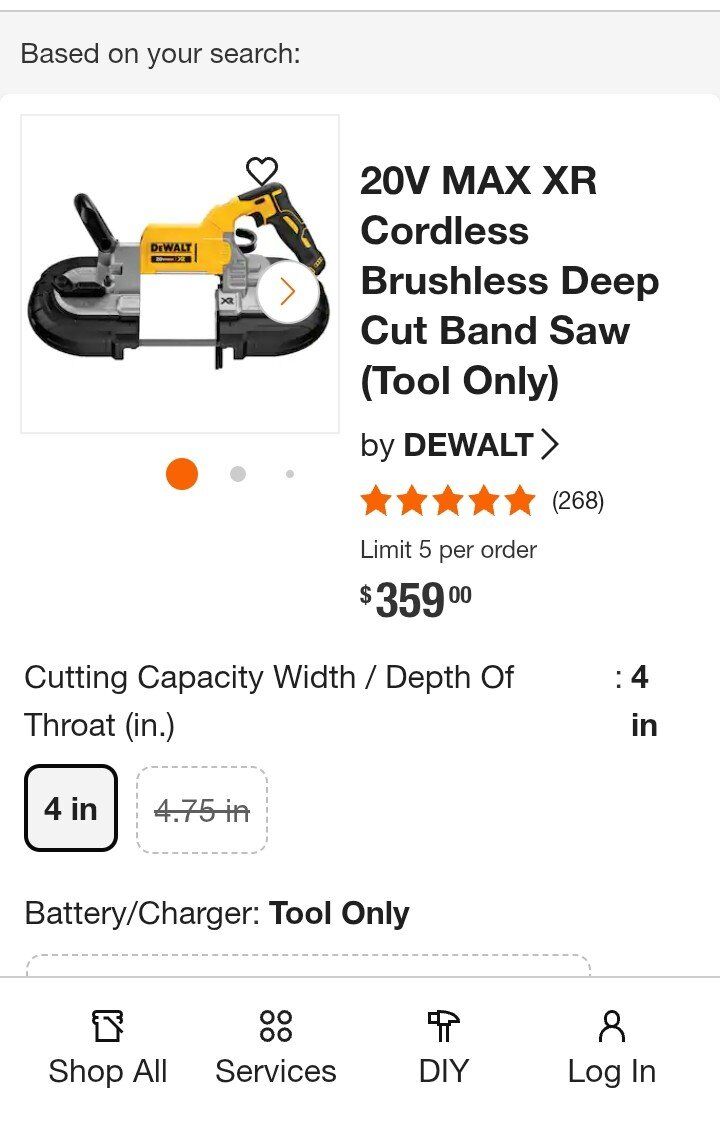This screenshot has height=1122, width=720.
Task: Open the band saw product title
Action: coord(508,280)
